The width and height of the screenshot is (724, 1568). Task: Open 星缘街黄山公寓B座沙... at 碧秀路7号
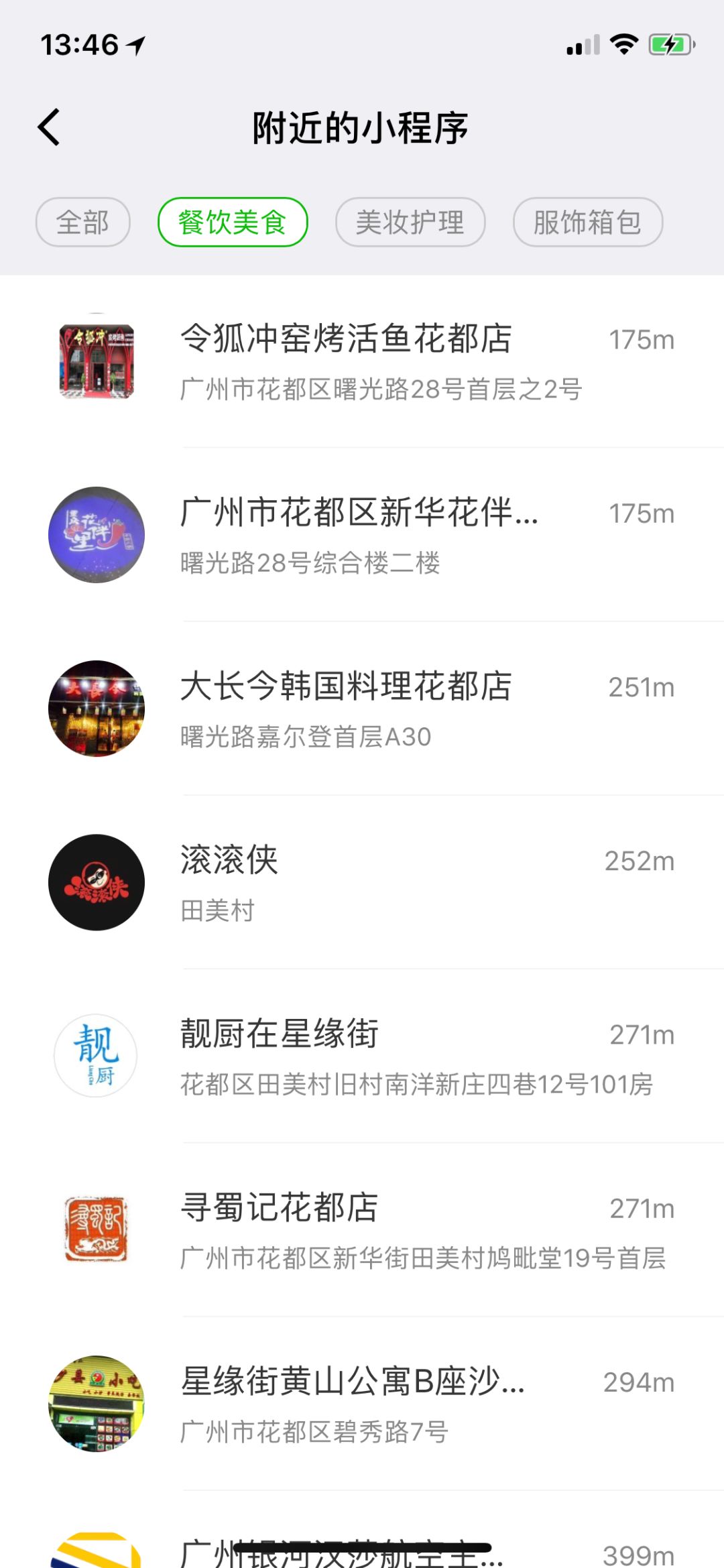click(x=362, y=1404)
